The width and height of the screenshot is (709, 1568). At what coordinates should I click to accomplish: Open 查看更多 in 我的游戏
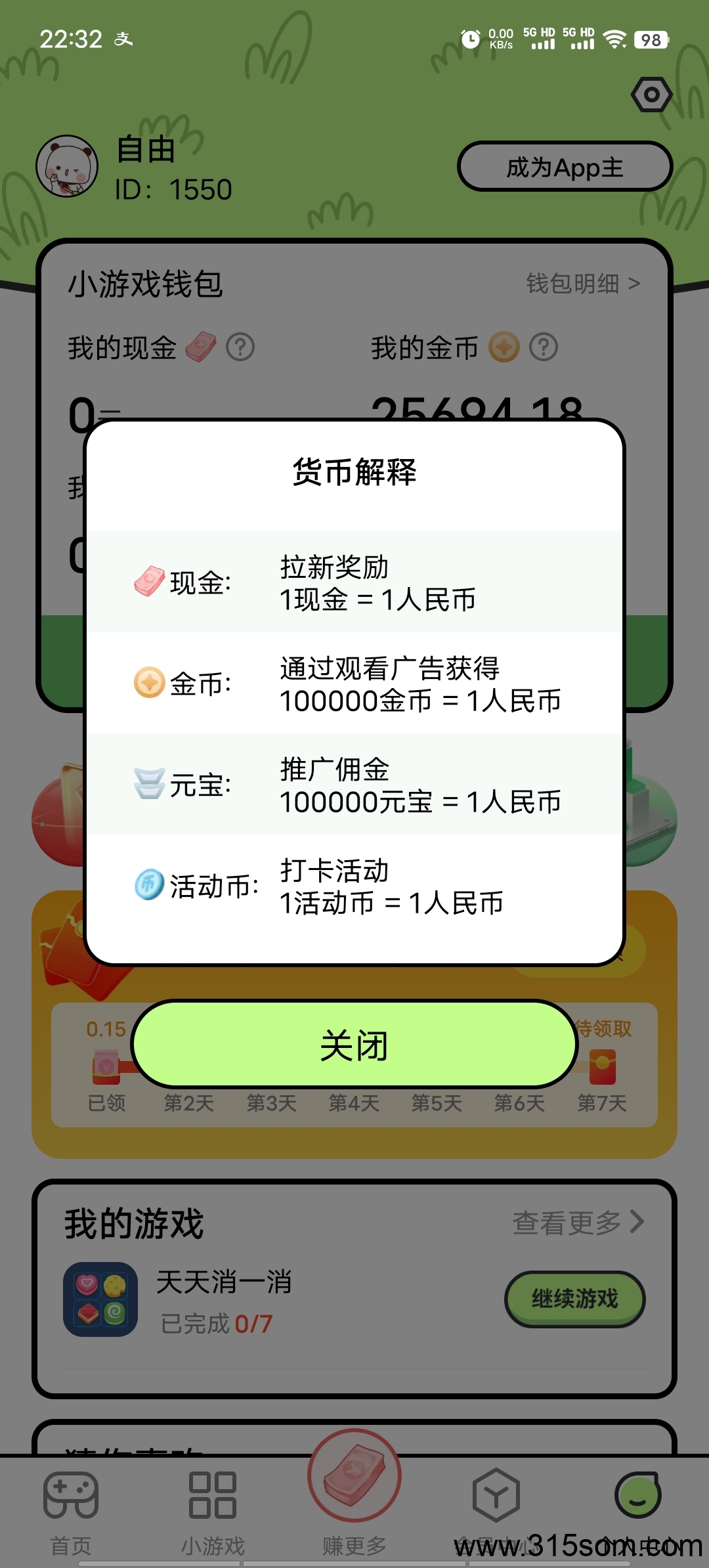click(578, 1222)
